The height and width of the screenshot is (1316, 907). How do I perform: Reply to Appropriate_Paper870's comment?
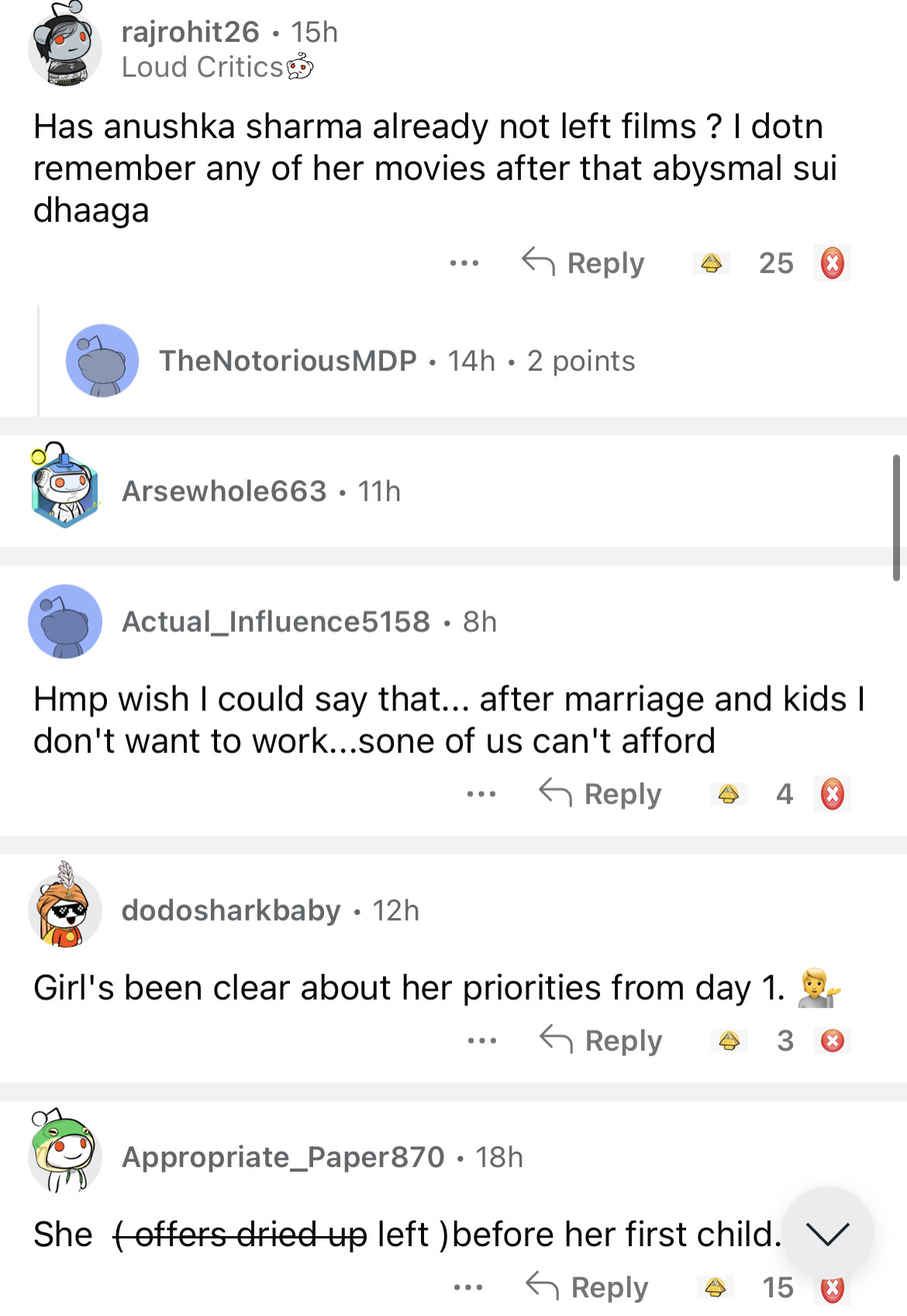[588, 1287]
